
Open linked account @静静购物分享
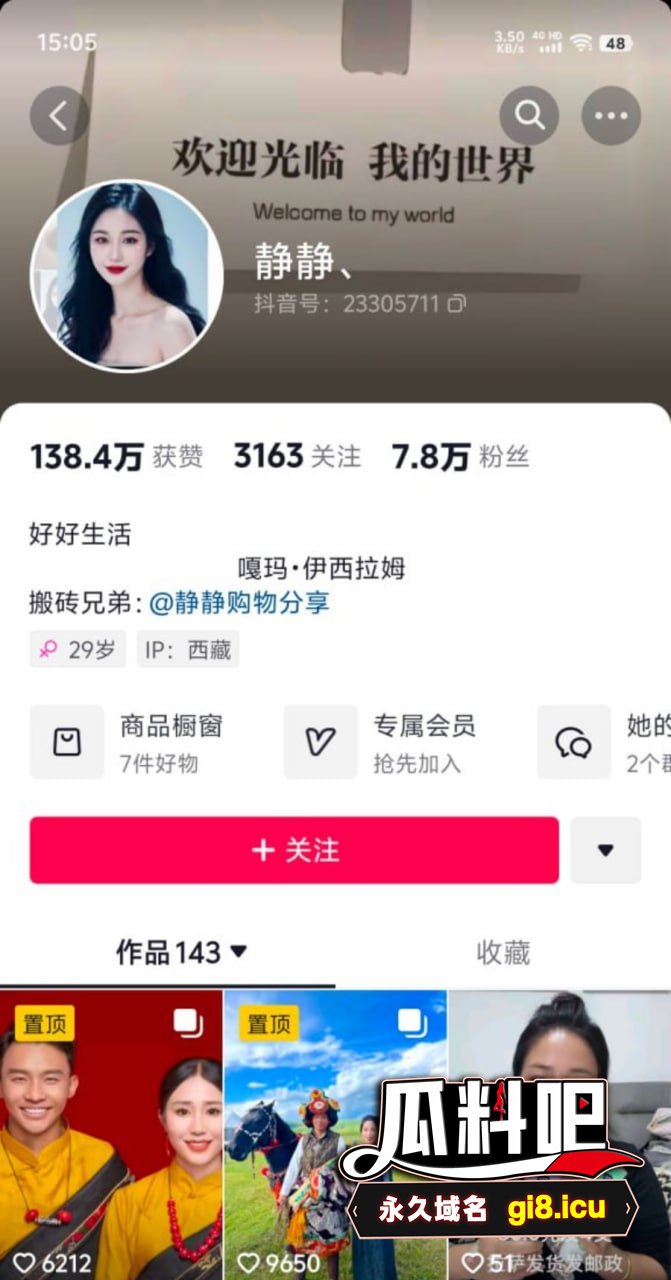pyautogui.click(x=239, y=603)
